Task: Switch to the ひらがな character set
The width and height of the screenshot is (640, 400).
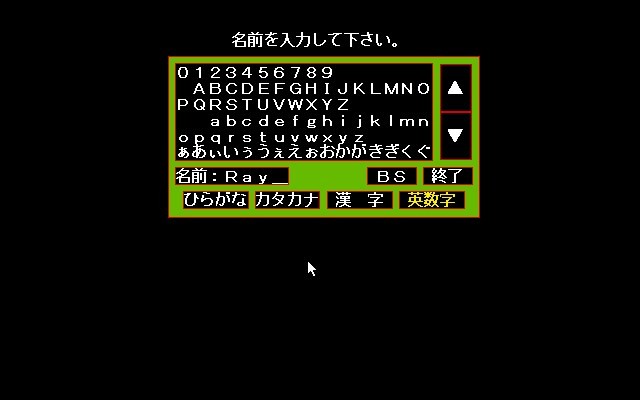Action: [x=214, y=199]
